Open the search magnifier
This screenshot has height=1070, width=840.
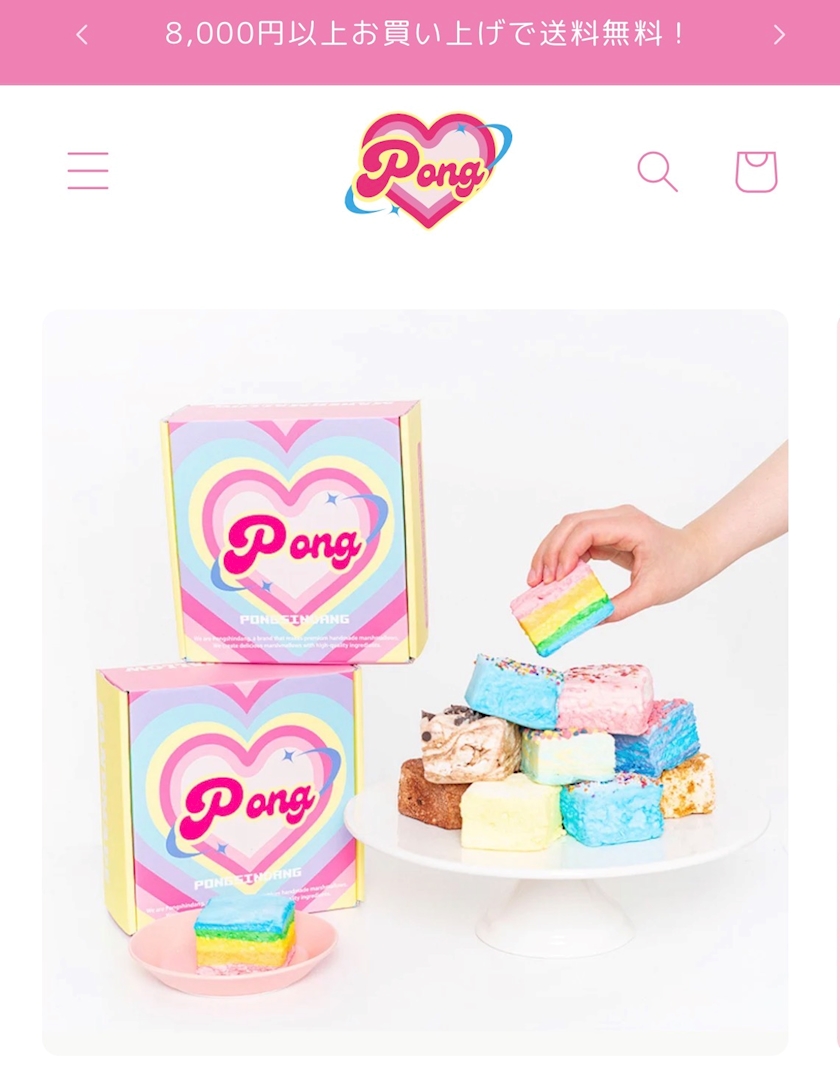pos(657,171)
